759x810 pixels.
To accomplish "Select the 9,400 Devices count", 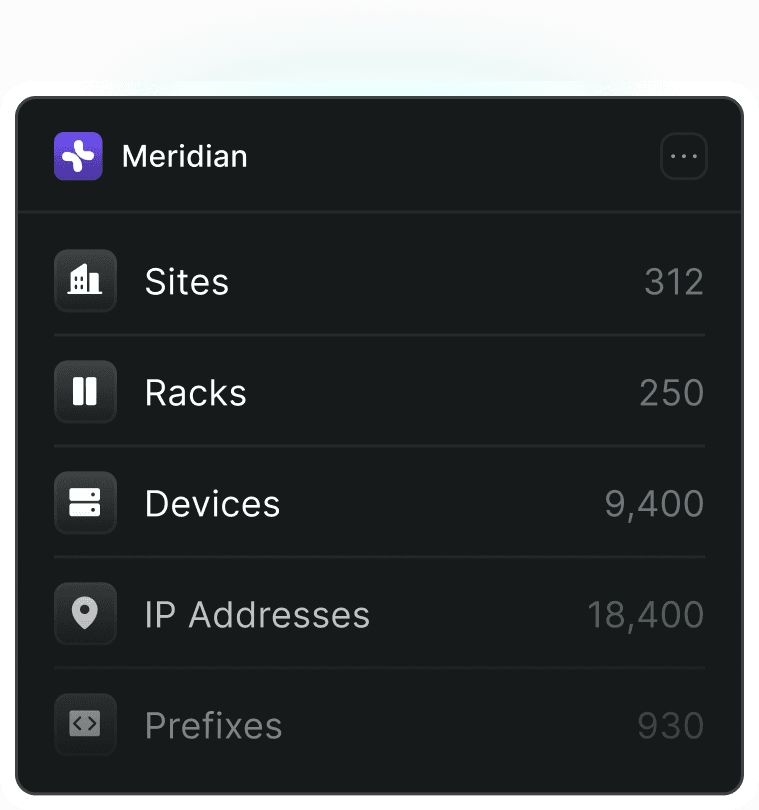I will click(x=653, y=503).
